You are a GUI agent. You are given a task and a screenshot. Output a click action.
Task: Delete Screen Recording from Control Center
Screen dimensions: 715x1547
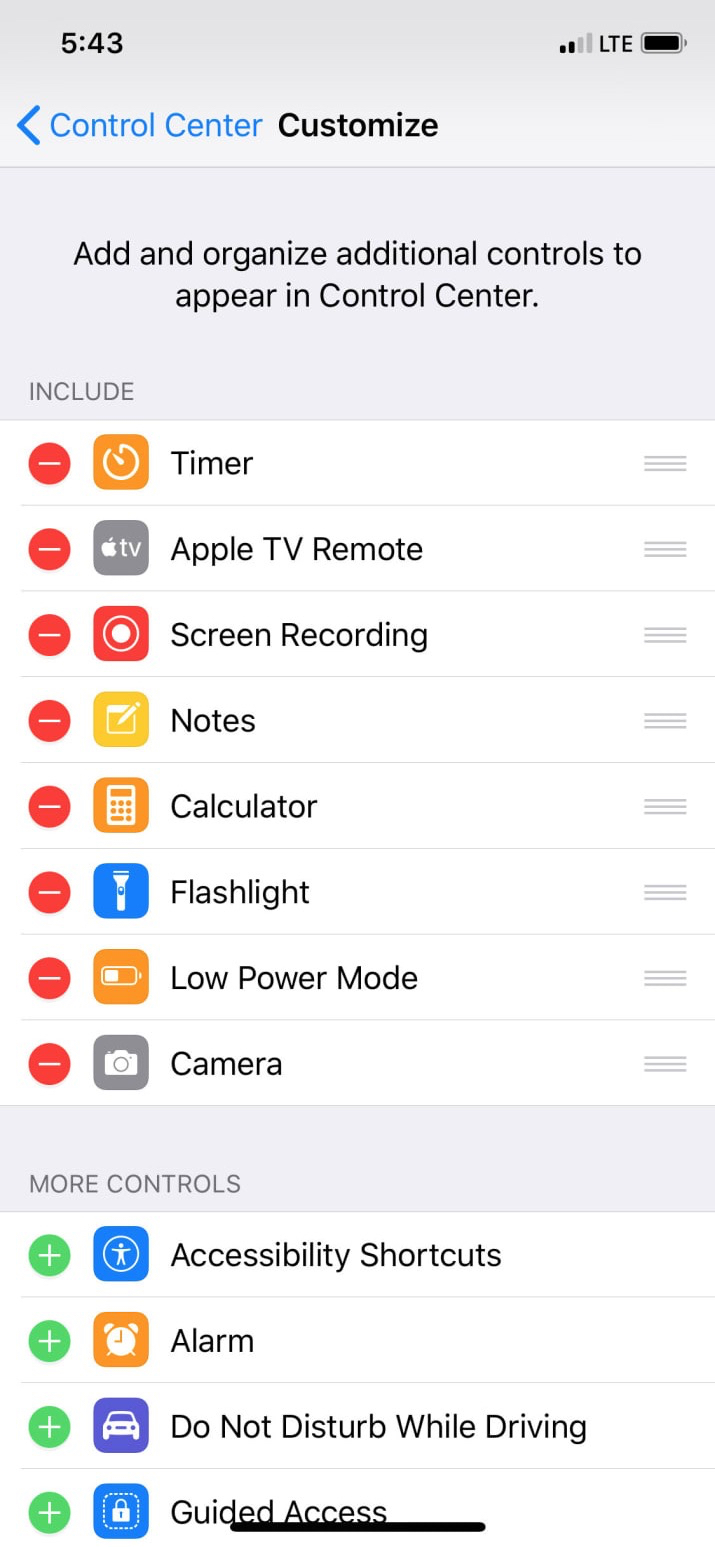click(49, 635)
